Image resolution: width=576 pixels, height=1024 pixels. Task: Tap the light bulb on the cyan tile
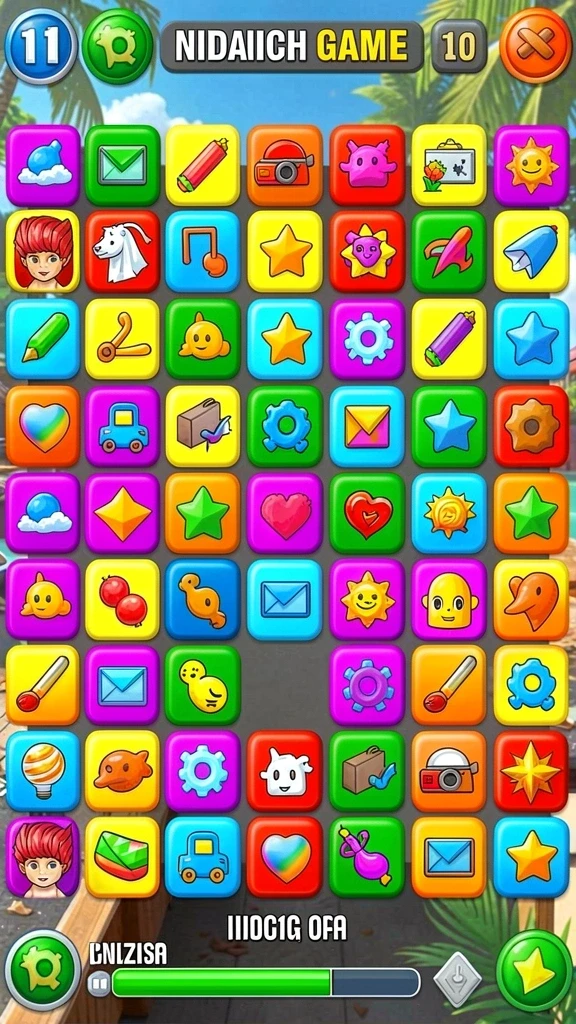coord(43,771)
